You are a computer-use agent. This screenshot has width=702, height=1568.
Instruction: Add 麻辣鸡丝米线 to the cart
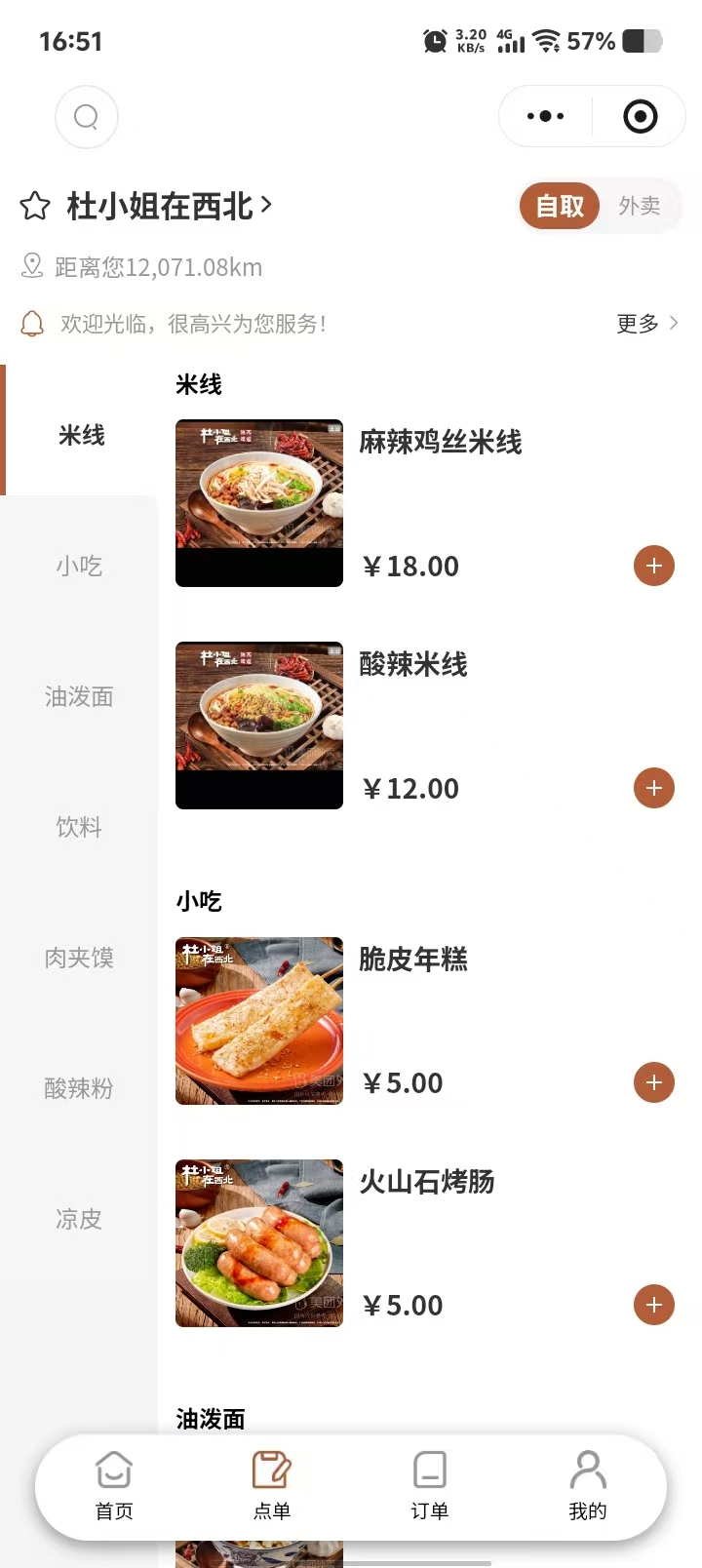coord(654,566)
